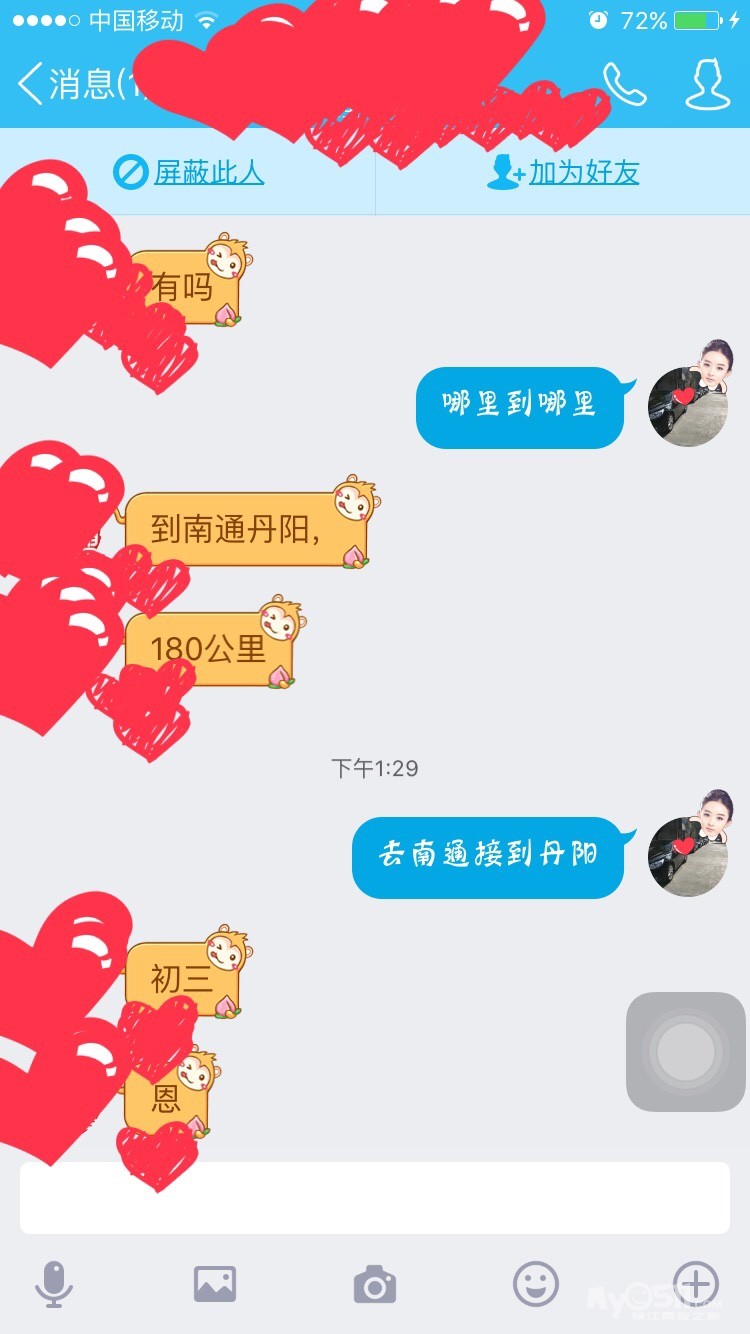
Task: Open the emoji smiley panel
Action: coord(536,1283)
